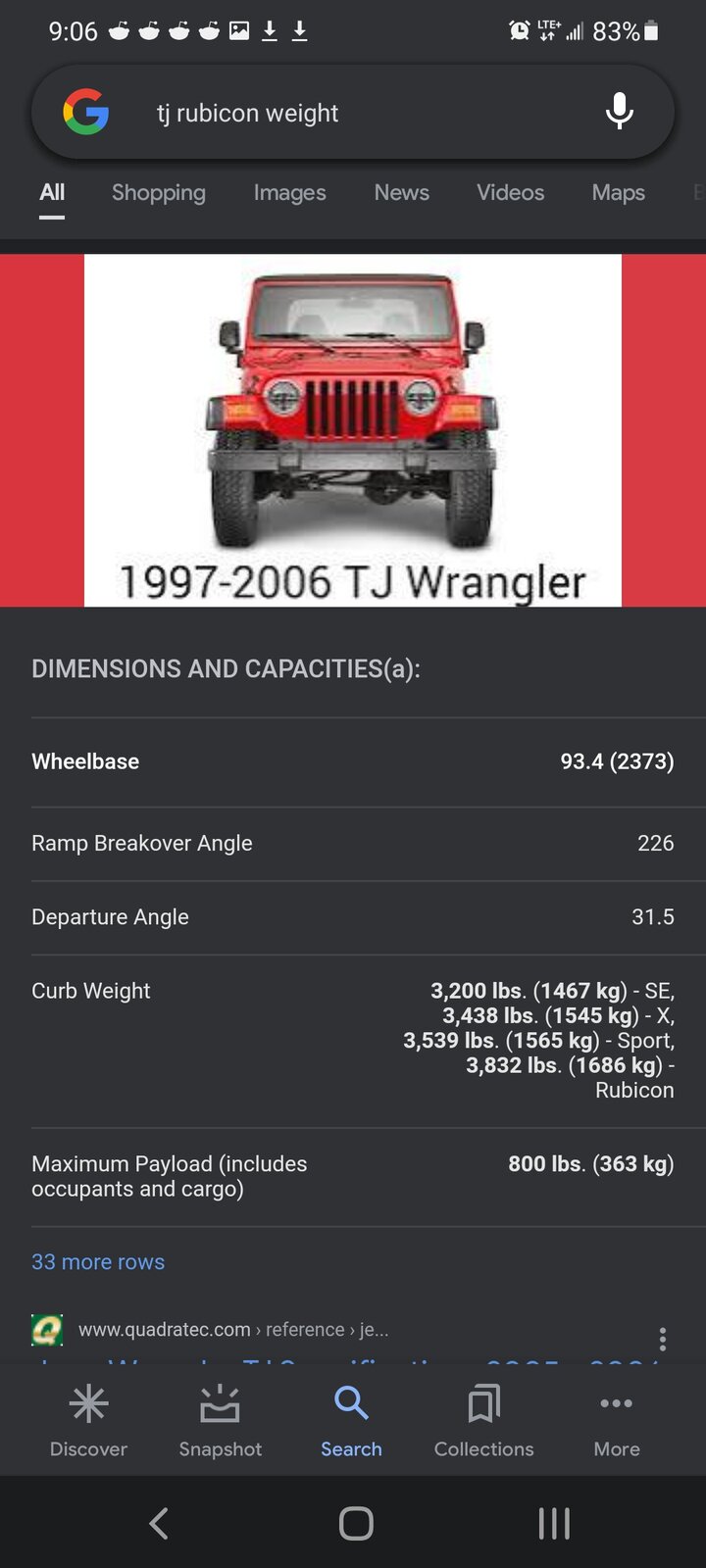Go back with the system back button

(159, 1523)
